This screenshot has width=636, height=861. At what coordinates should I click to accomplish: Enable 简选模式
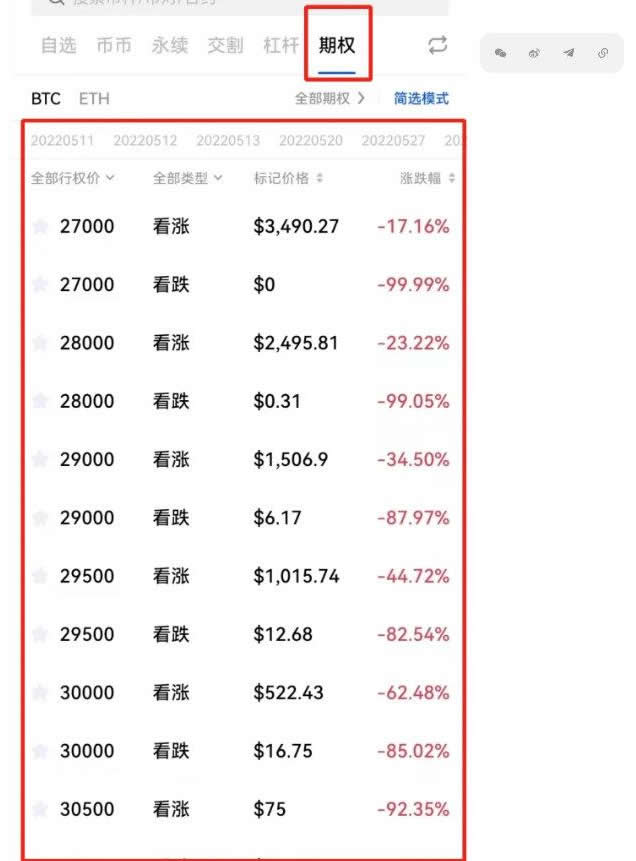[421, 99]
